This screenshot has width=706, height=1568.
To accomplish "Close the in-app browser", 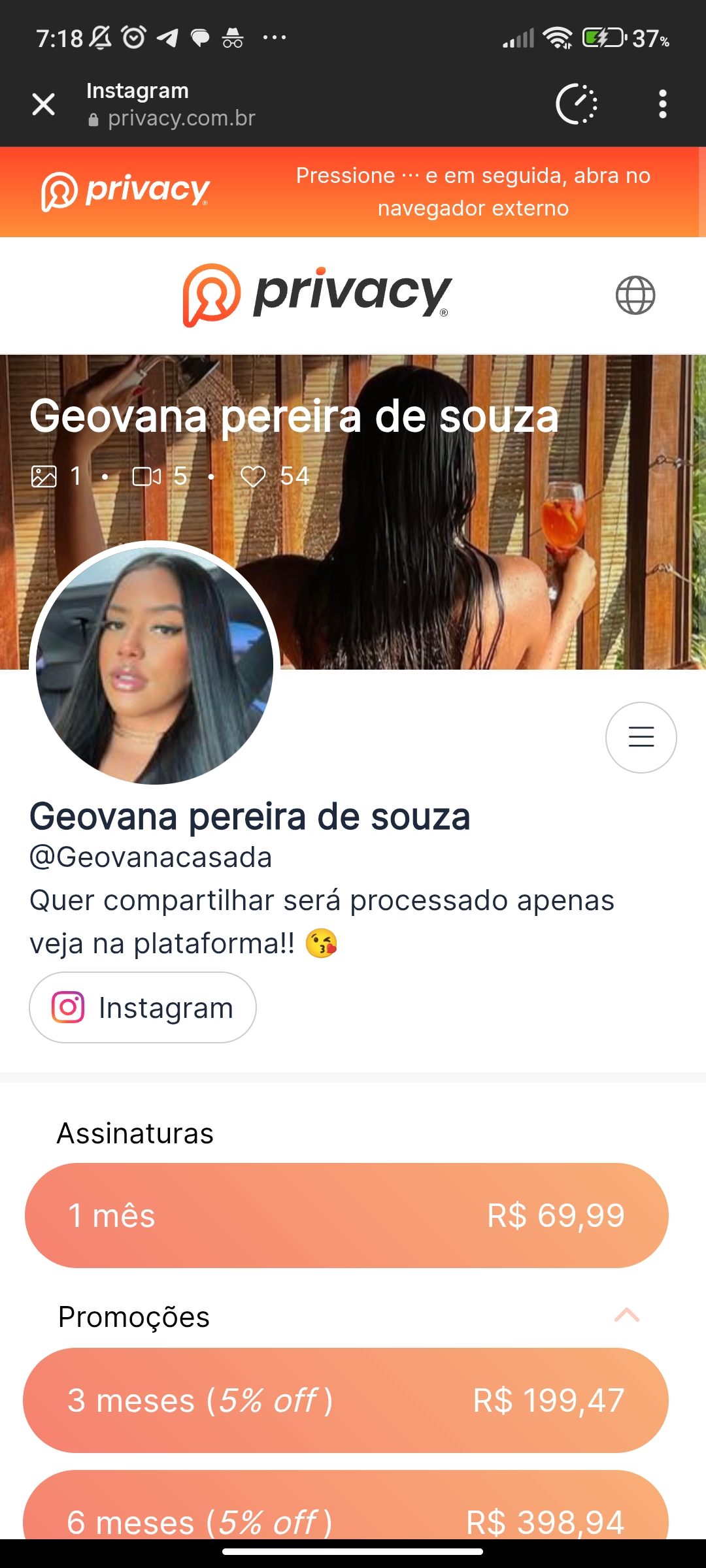I will [43, 104].
